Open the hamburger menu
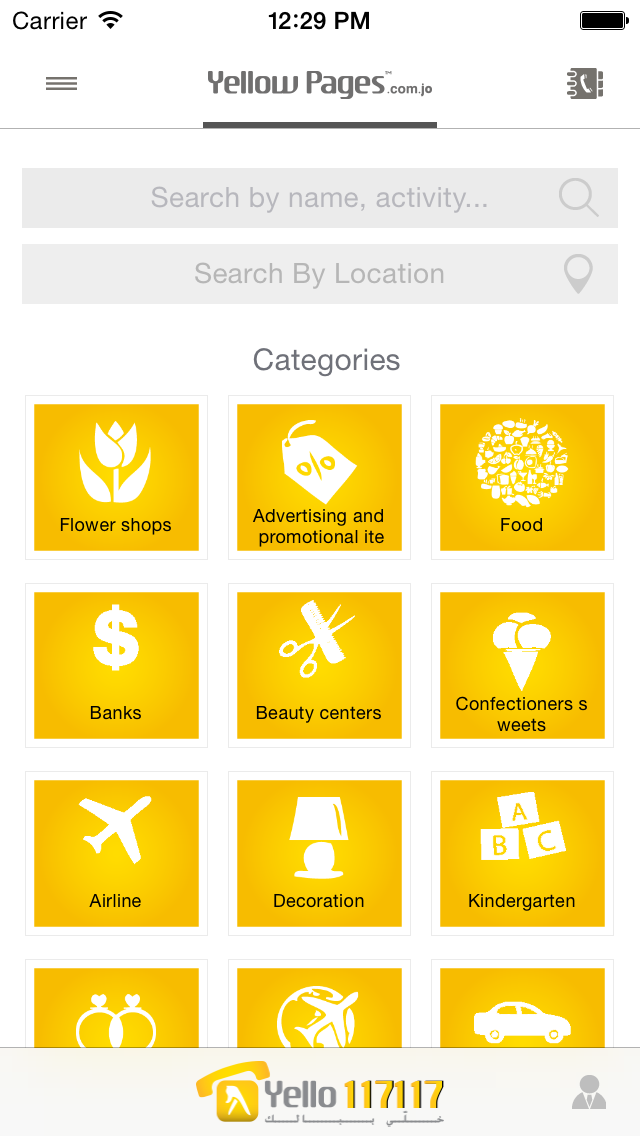The width and height of the screenshot is (640, 1136). point(62,84)
